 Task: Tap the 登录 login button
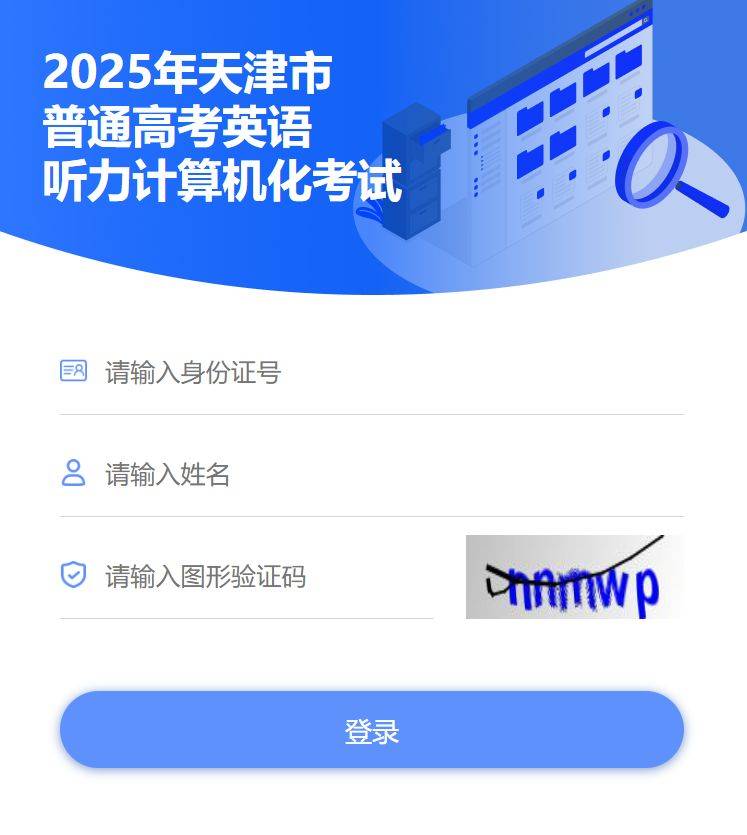[x=372, y=730]
